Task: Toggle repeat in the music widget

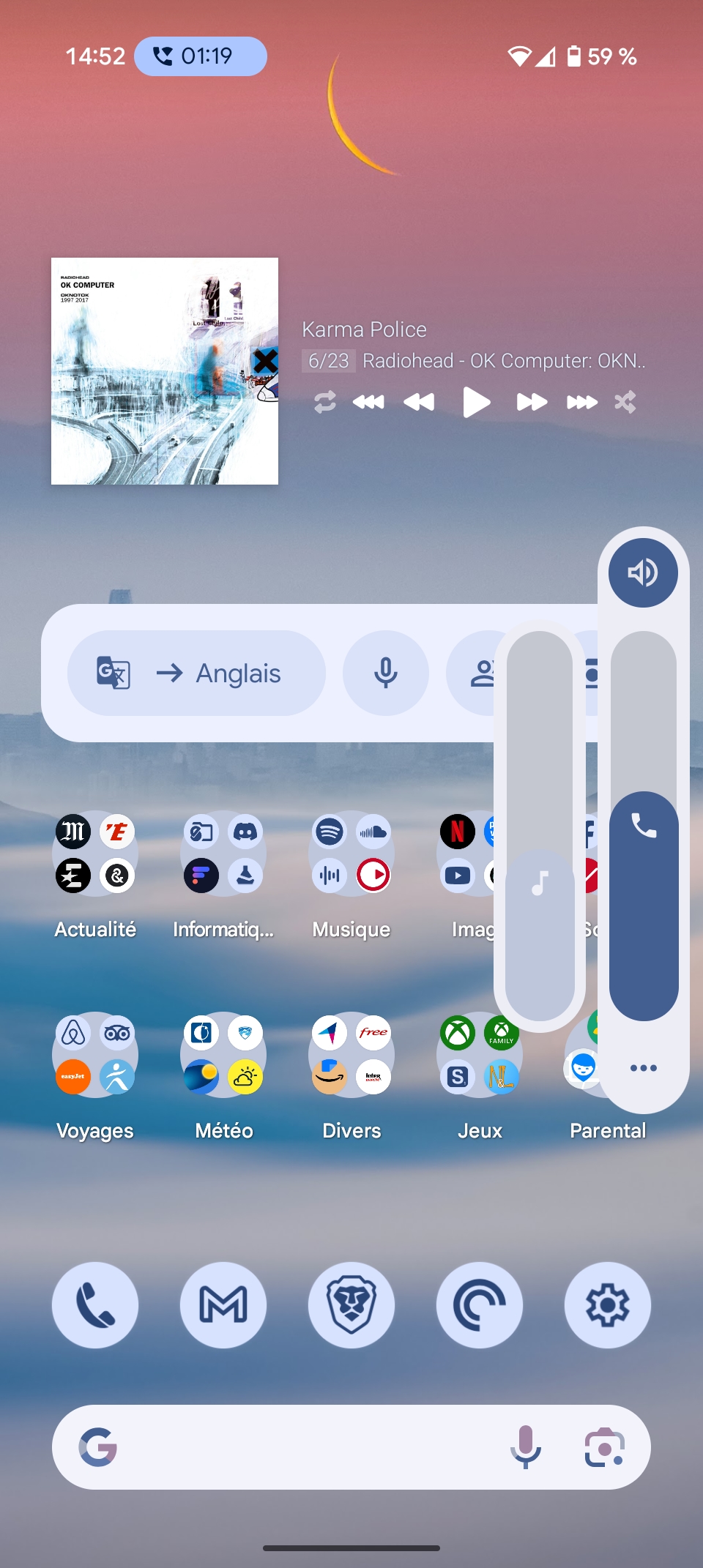Action: [325, 402]
